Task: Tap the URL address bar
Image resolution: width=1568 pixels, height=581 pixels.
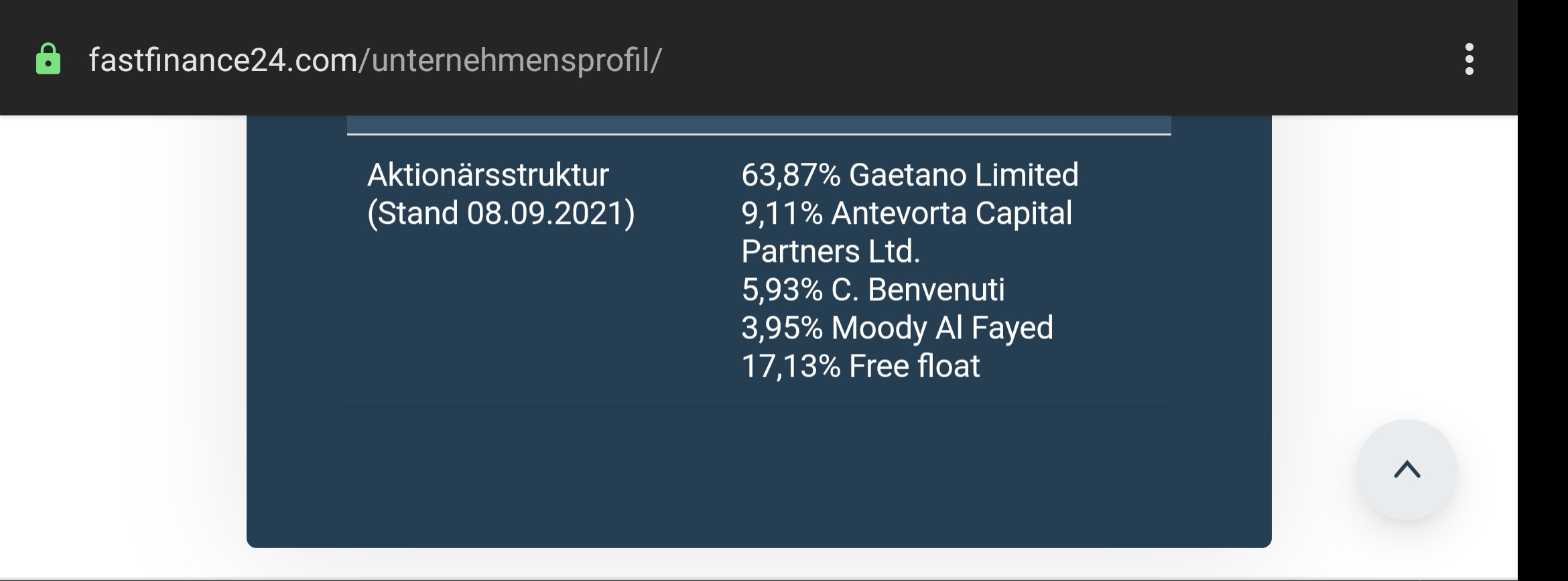Action: pos(375,60)
